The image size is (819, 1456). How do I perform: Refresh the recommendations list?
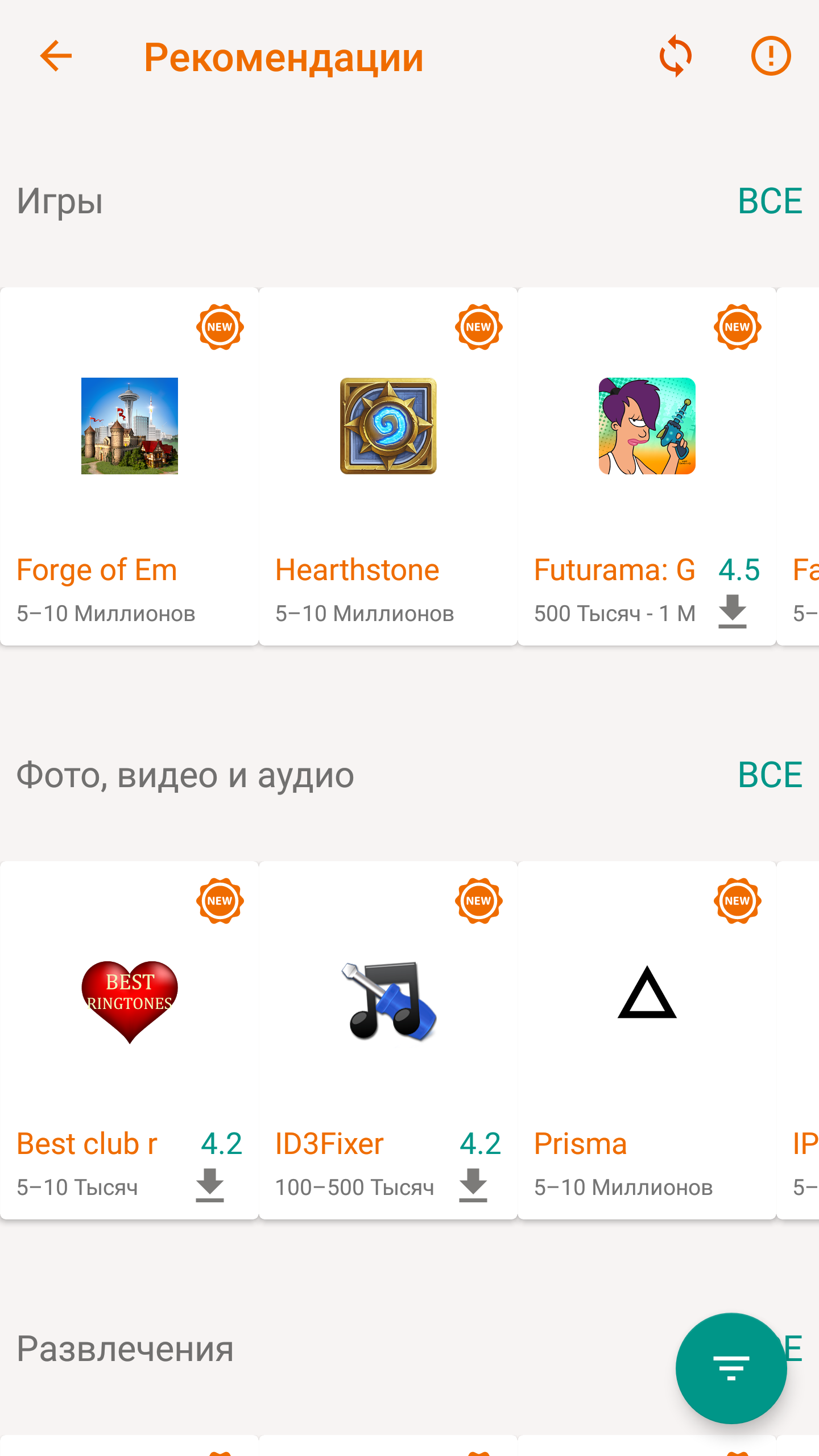(675, 56)
